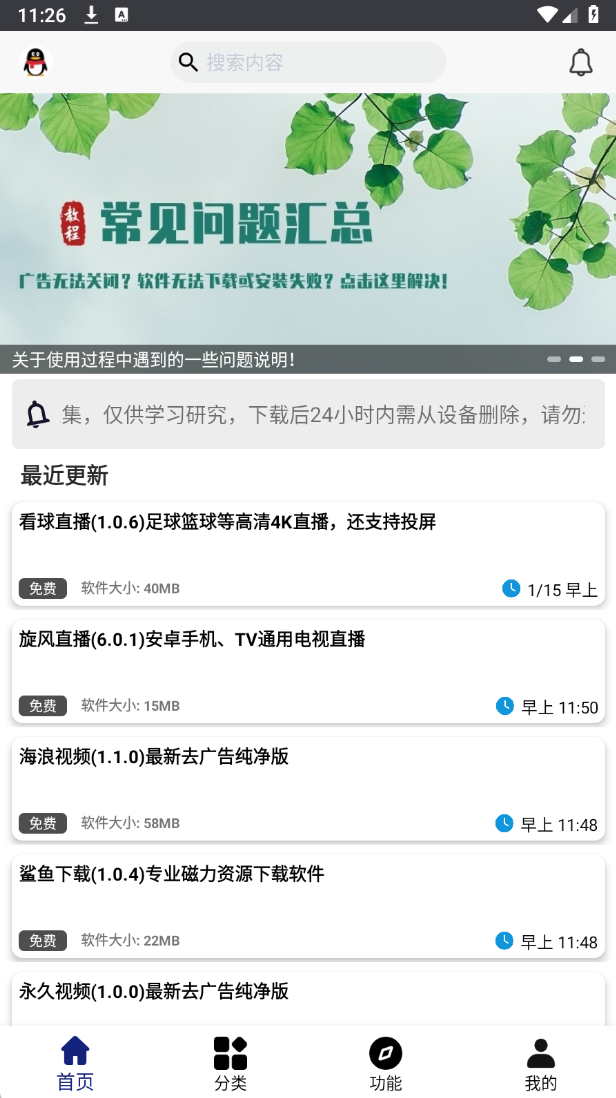616x1098 pixels.
Task: Open 海浪视频(1.1.0) card
Action: point(308,788)
